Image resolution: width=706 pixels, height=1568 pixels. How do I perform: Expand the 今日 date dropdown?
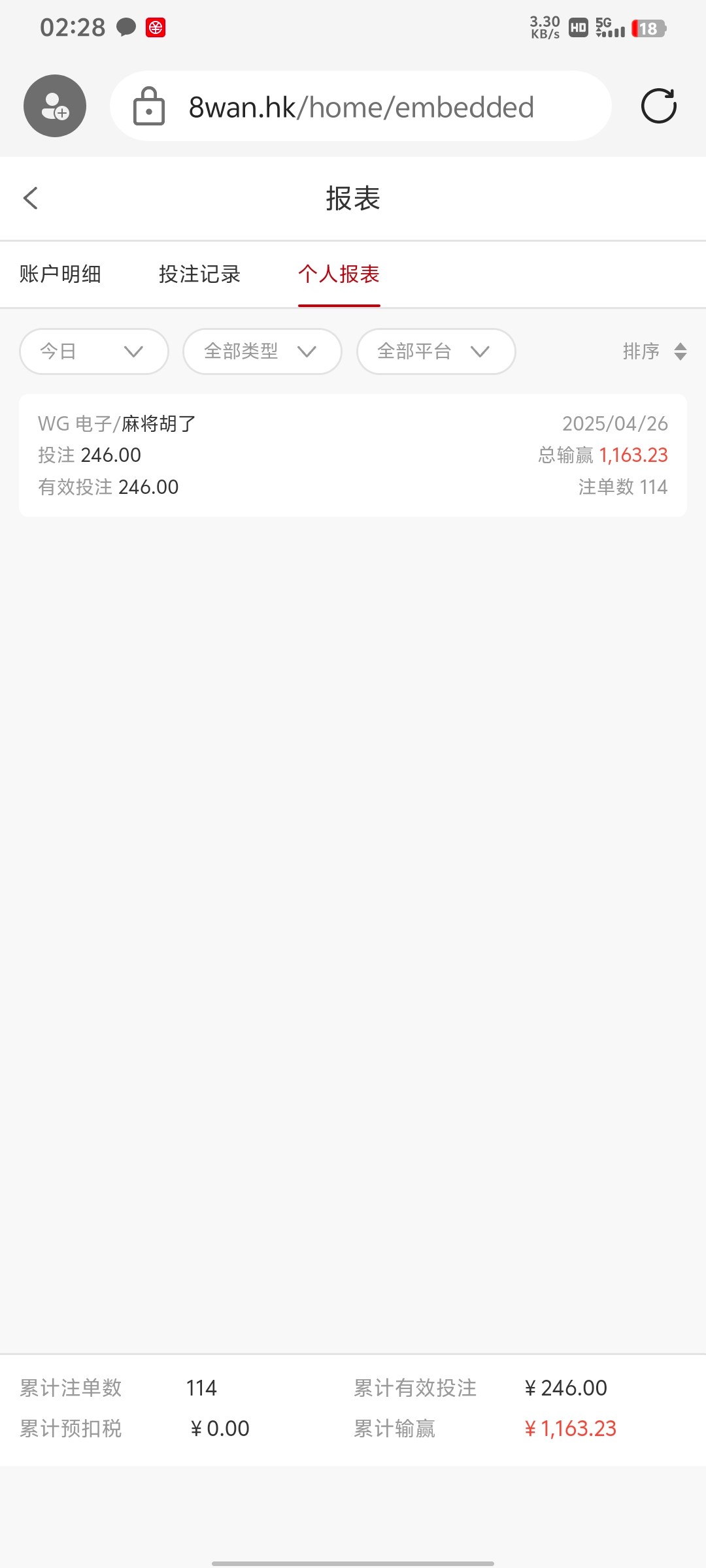(94, 351)
